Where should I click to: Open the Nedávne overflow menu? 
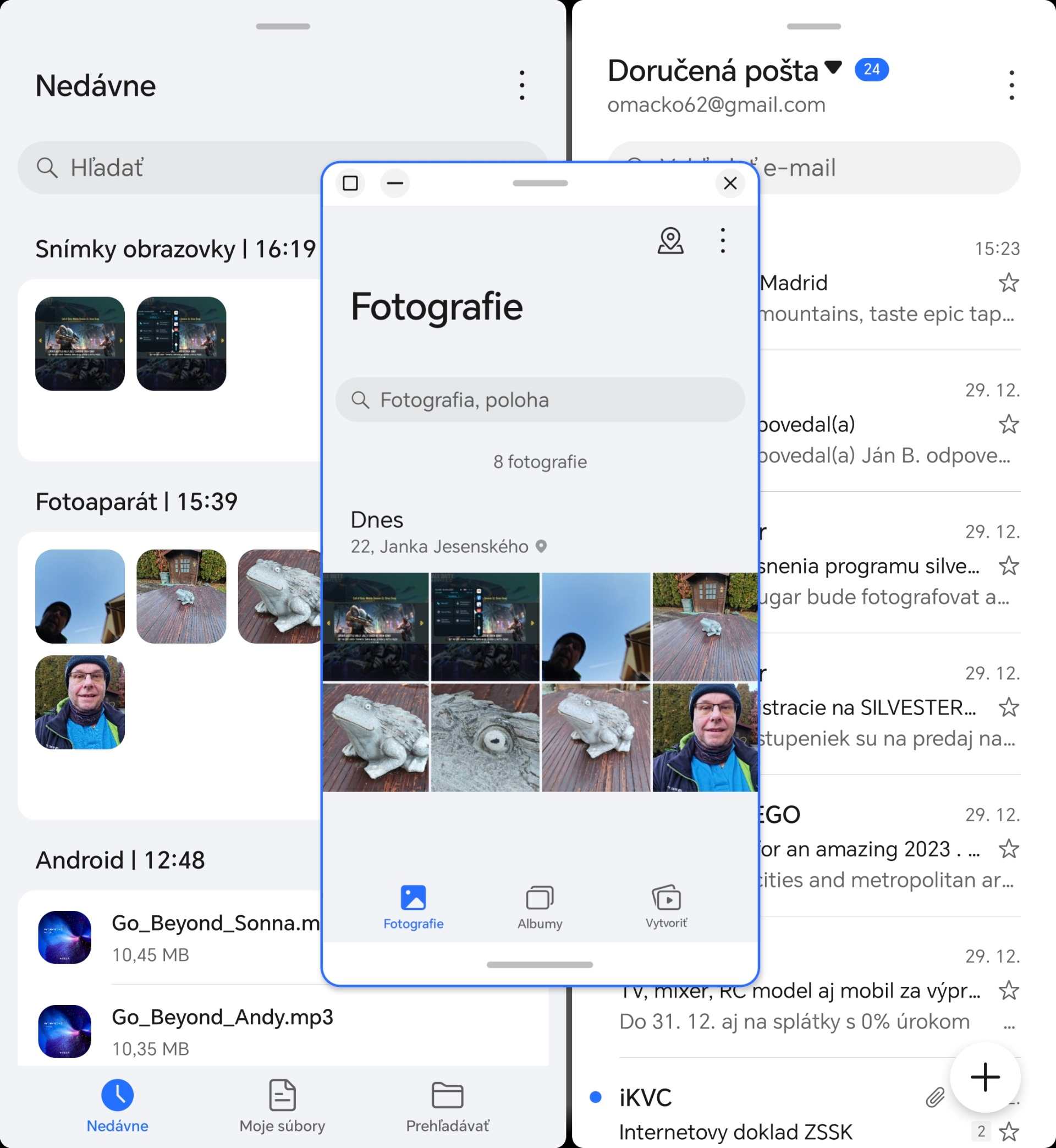pos(522,86)
